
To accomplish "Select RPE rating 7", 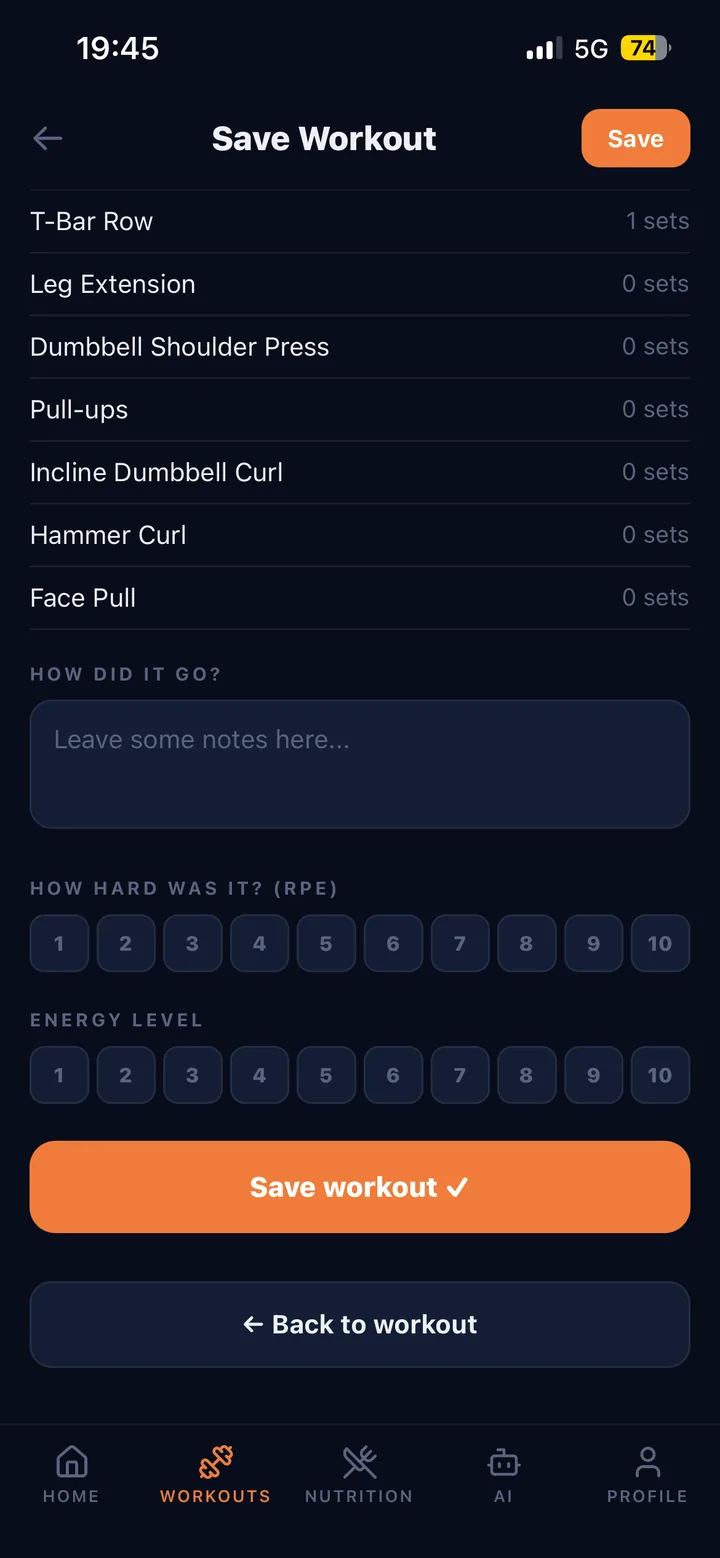I will [459, 943].
